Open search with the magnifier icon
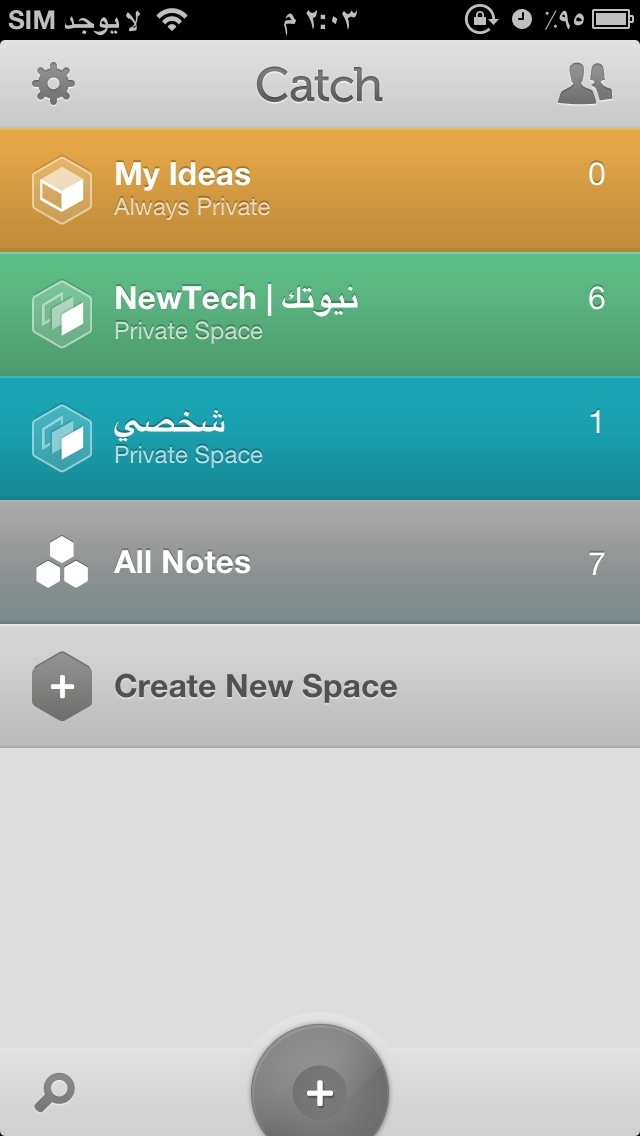The image size is (640, 1136). click(x=54, y=1093)
